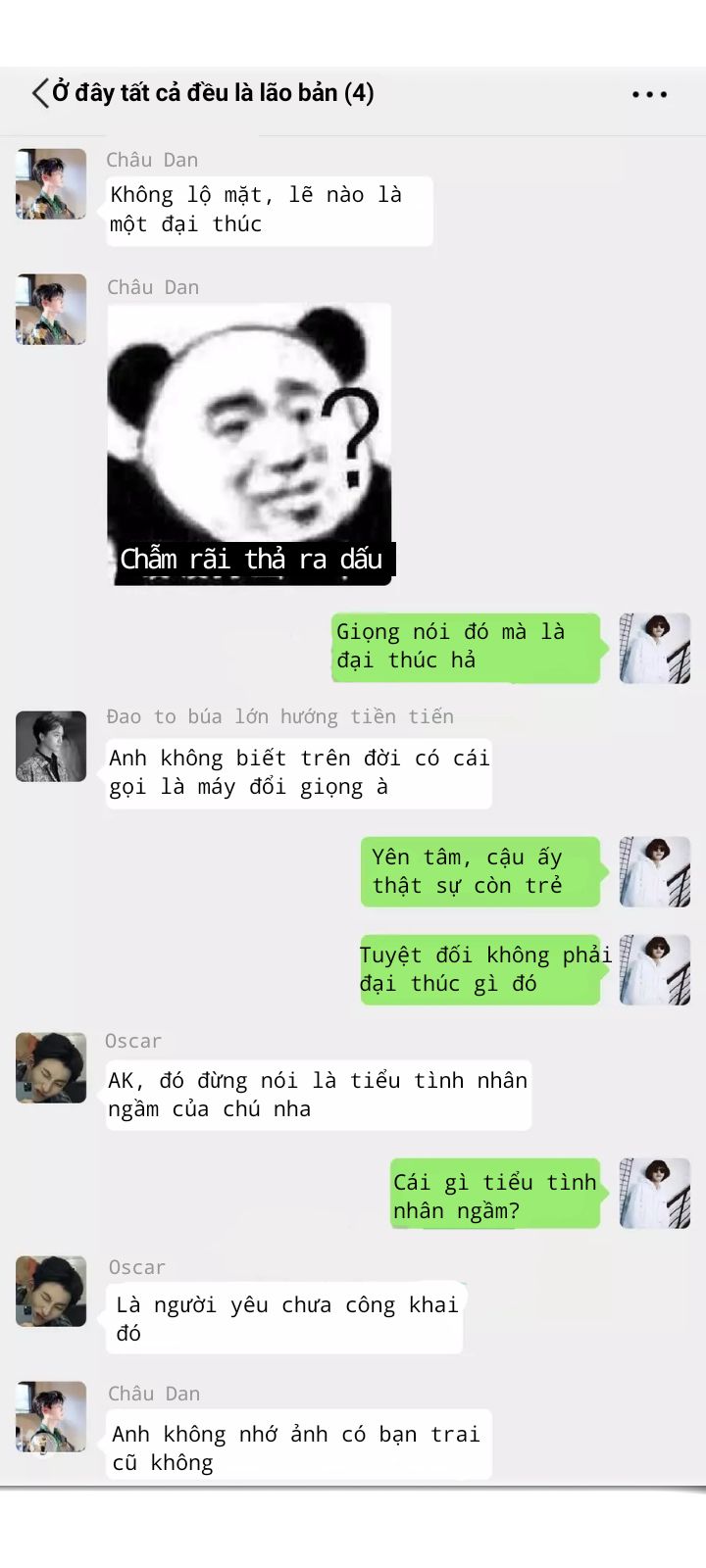706x1568 pixels.
Task: Tap the avatar of Đao to búa lớn
Action: [x=51, y=747]
